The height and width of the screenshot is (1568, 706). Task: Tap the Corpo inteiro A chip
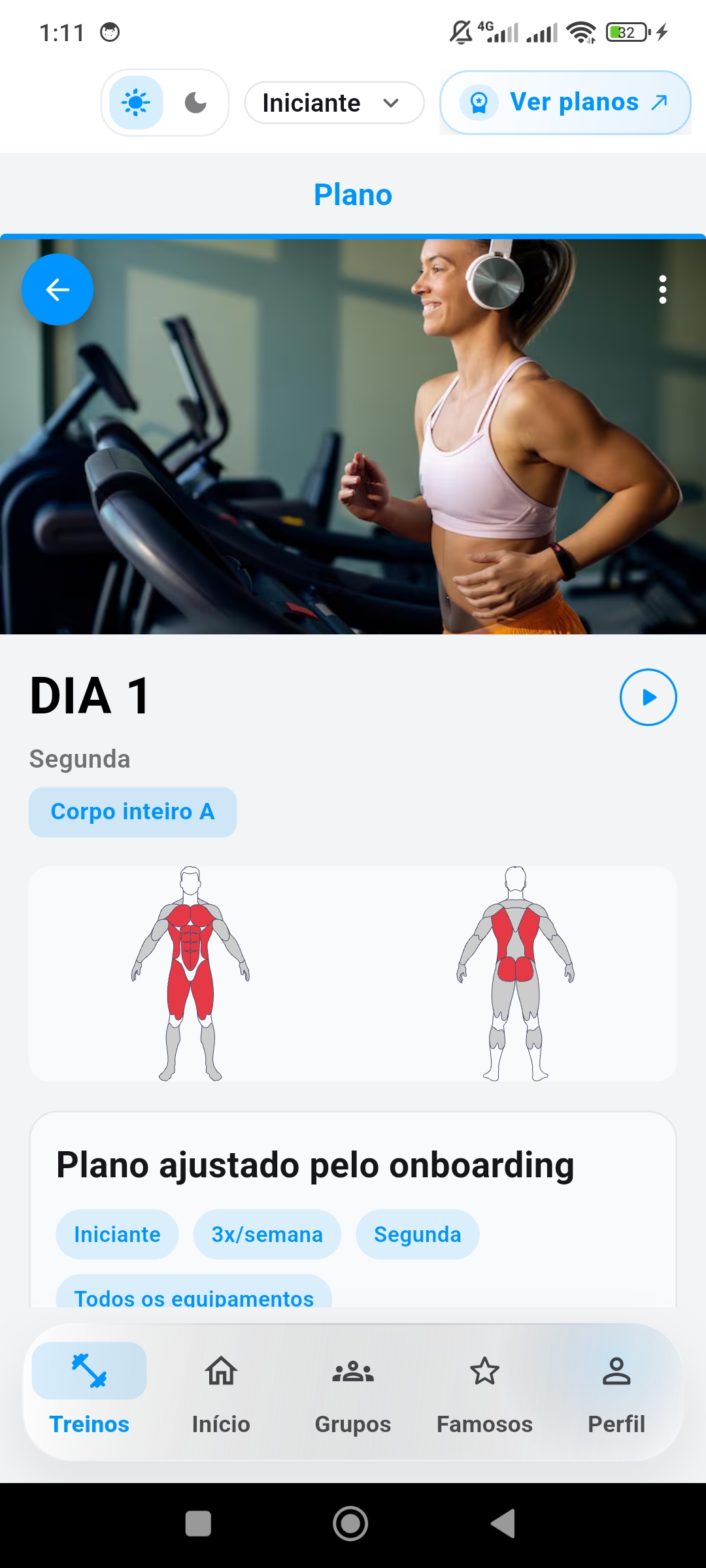pyautogui.click(x=133, y=811)
